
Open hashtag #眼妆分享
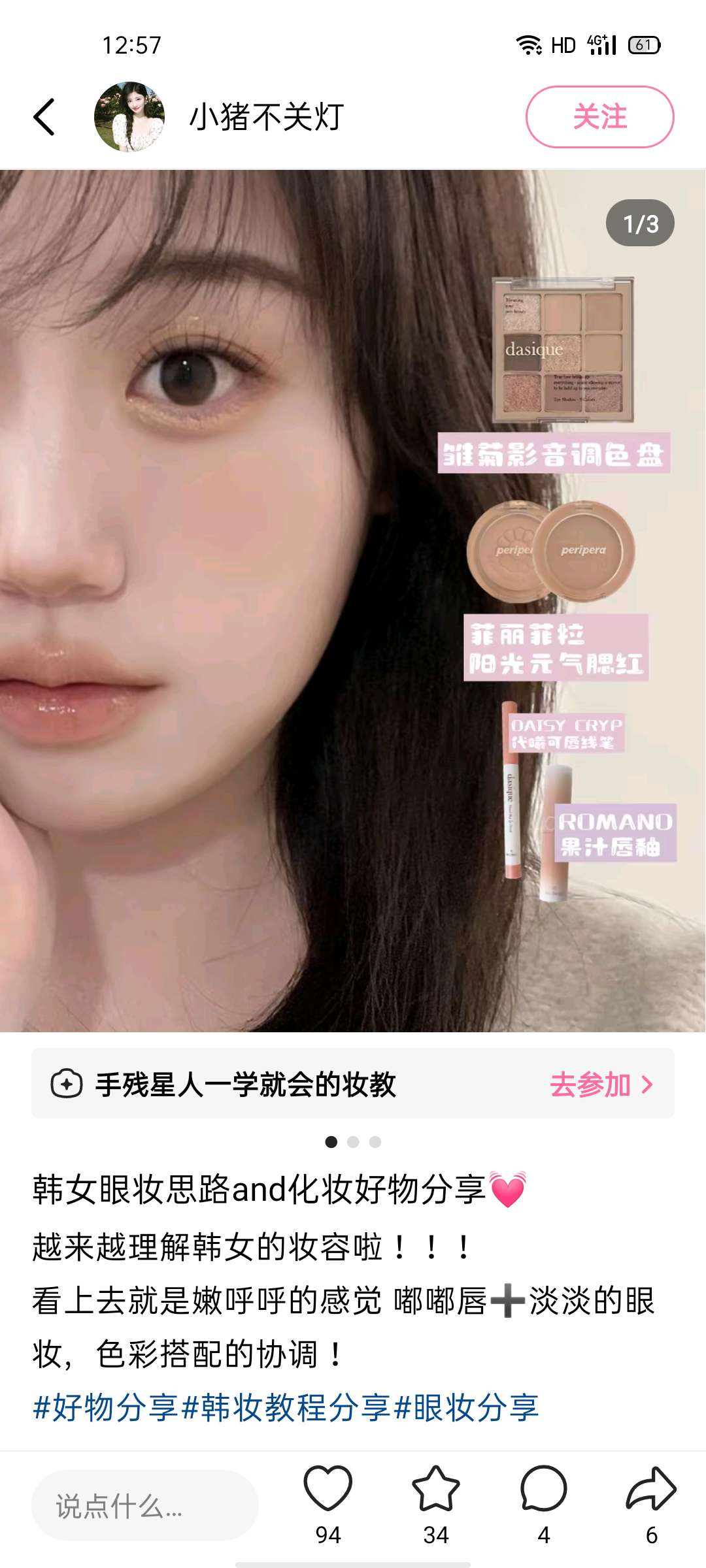coord(467,1407)
